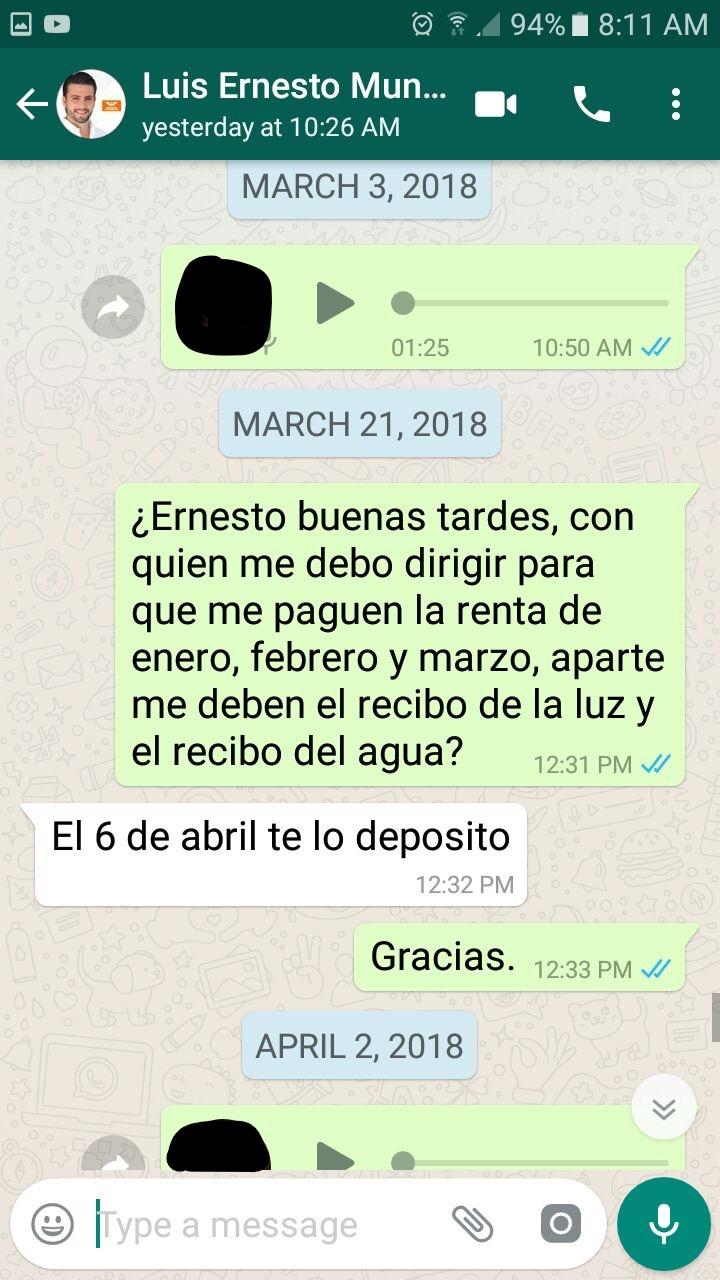Open the camera from the message bar

[x=560, y=1222]
